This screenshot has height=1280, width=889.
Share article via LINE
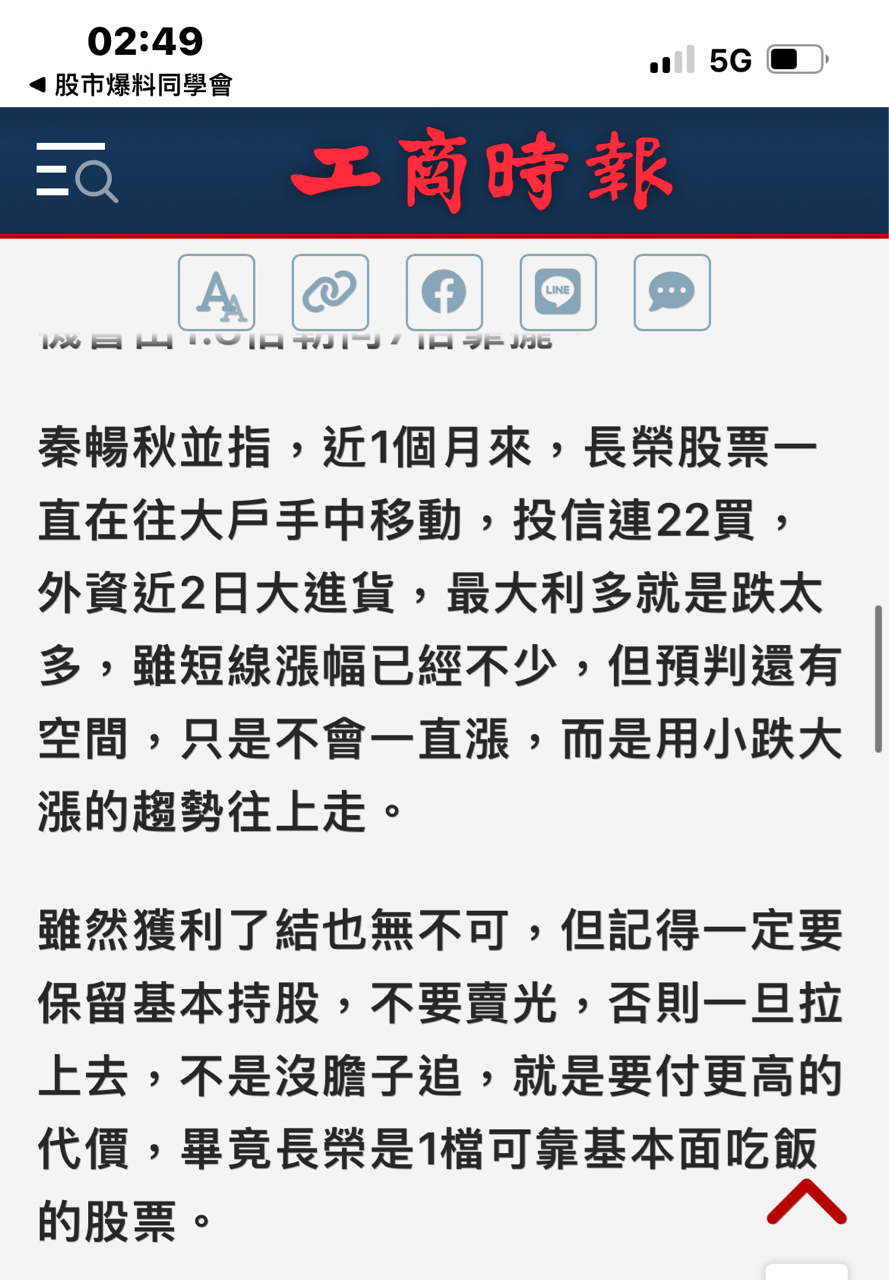point(559,293)
